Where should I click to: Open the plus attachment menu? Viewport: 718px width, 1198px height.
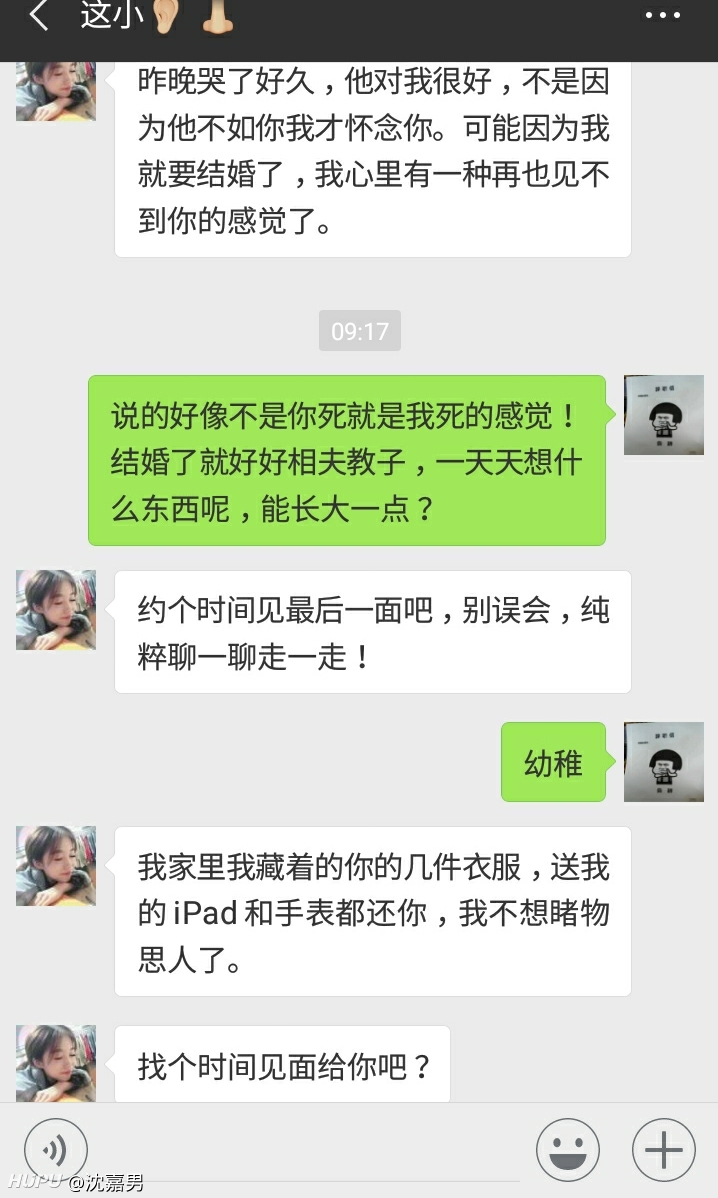(664, 1150)
